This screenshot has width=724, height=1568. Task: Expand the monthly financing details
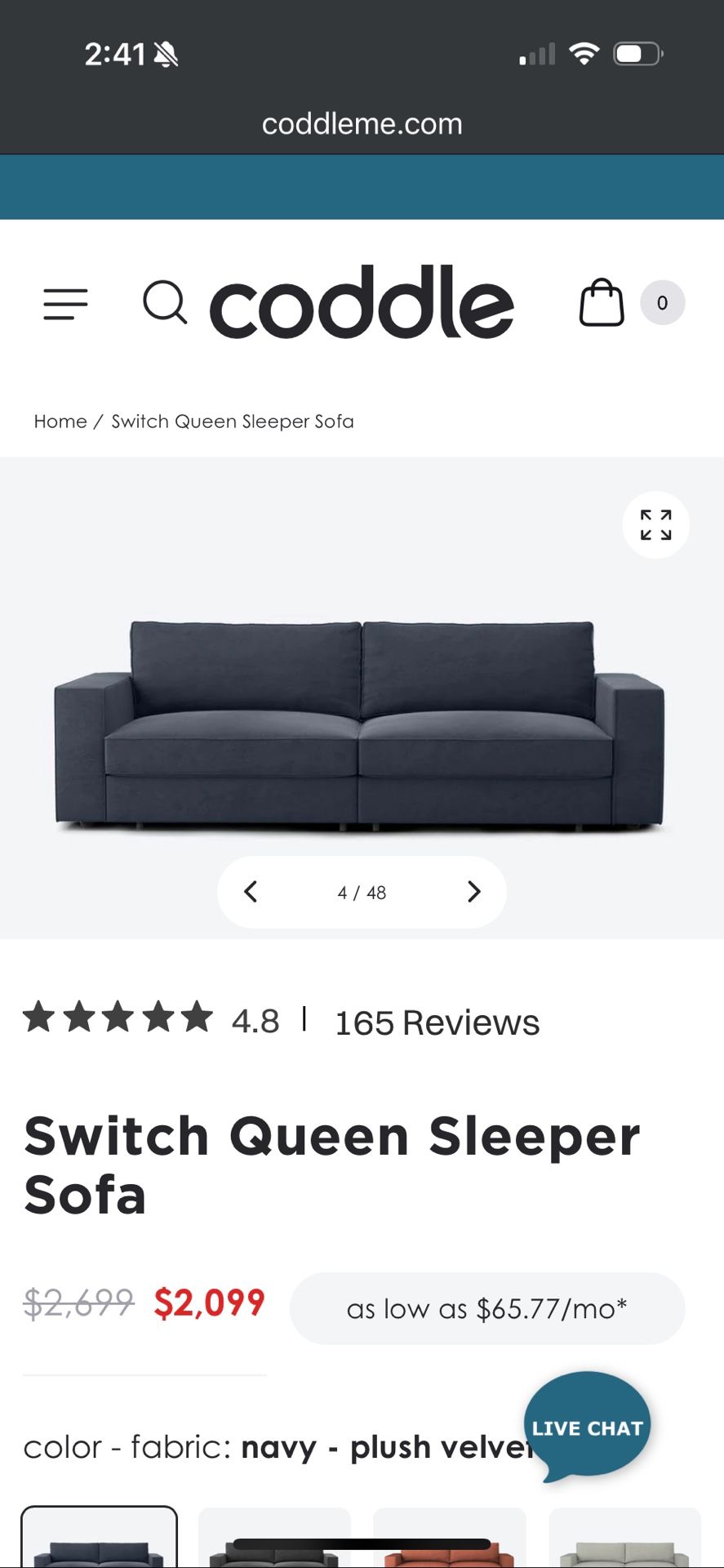[485, 1308]
